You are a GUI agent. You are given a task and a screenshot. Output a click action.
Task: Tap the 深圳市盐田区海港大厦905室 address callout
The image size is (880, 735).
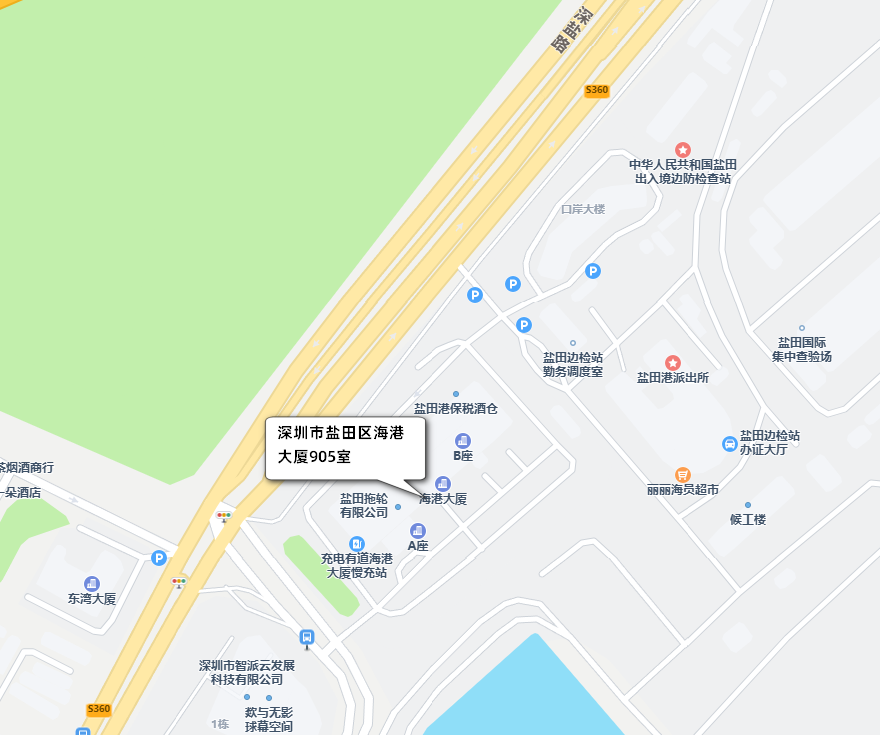pyautogui.click(x=345, y=447)
